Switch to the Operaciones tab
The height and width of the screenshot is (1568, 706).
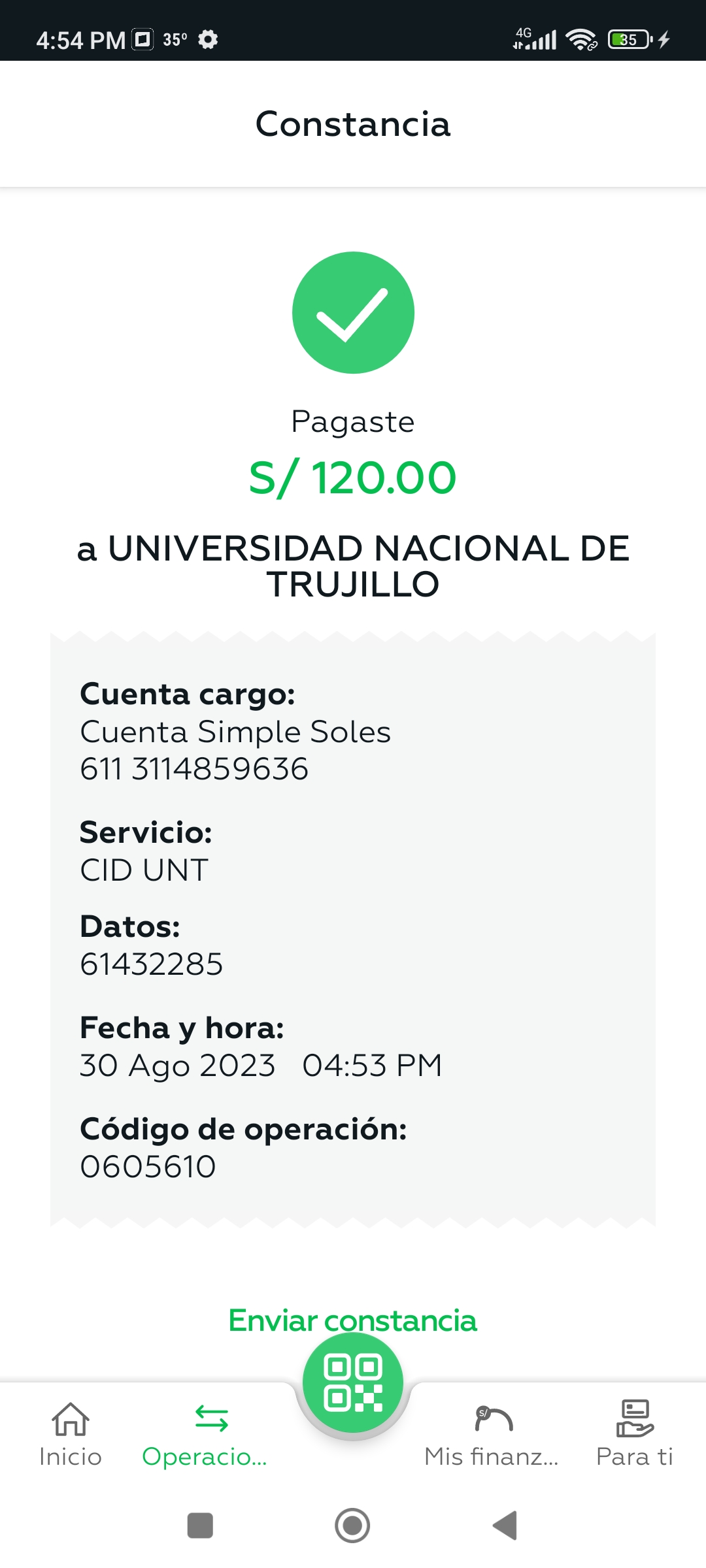205,1435
